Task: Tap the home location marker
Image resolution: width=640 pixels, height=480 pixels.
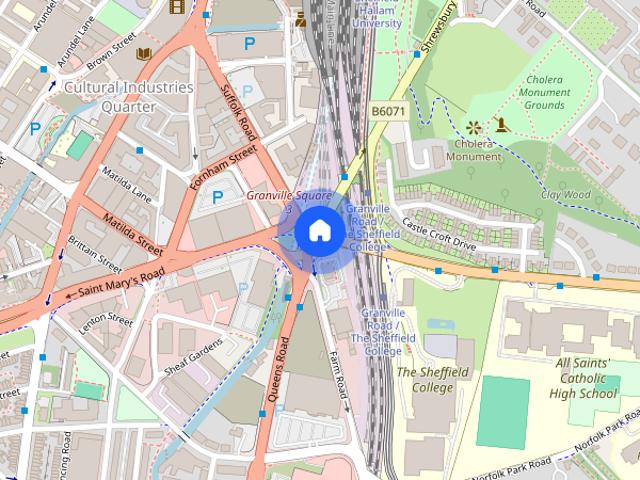Action: pyautogui.click(x=319, y=231)
